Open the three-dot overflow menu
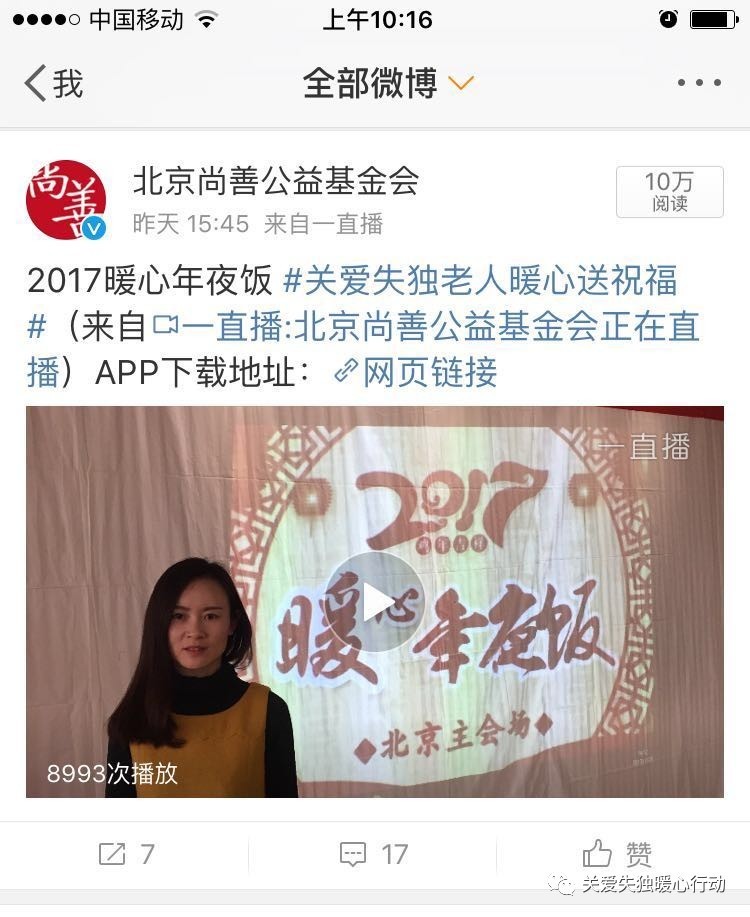The width and height of the screenshot is (750, 917). click(x=699, y=83)
